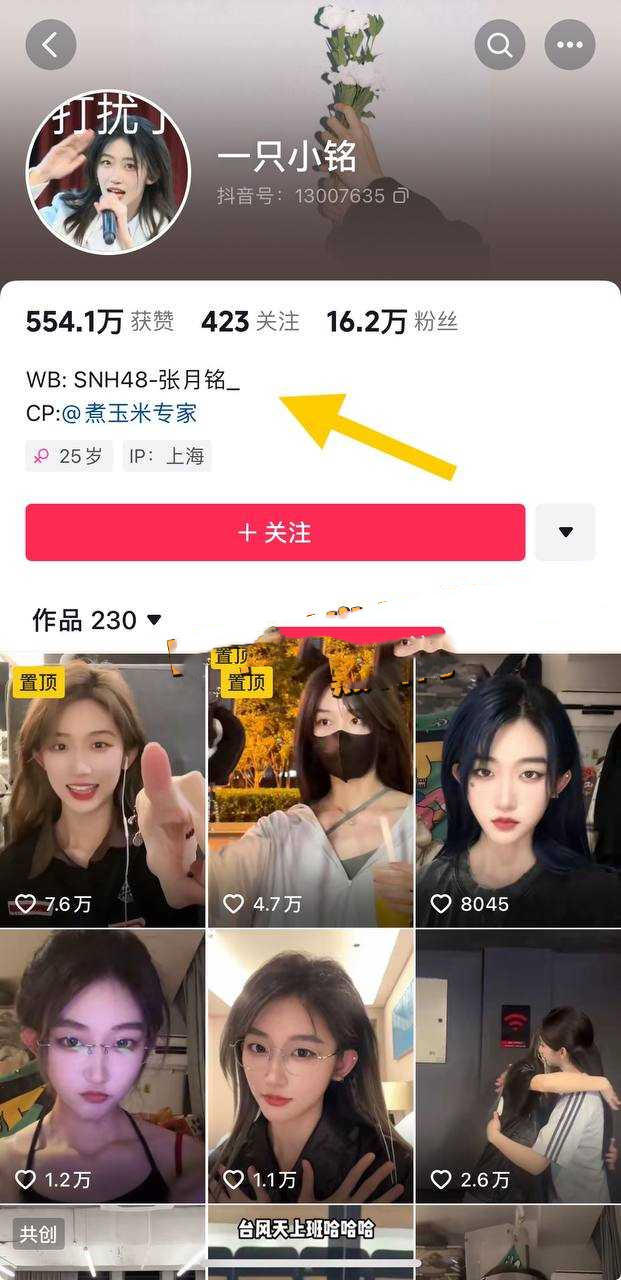This screenshot has height=1280, width=621.
Task: Open the @煮玉米专家 mention link
Action: pyautogui.click(x=129, y=413)
